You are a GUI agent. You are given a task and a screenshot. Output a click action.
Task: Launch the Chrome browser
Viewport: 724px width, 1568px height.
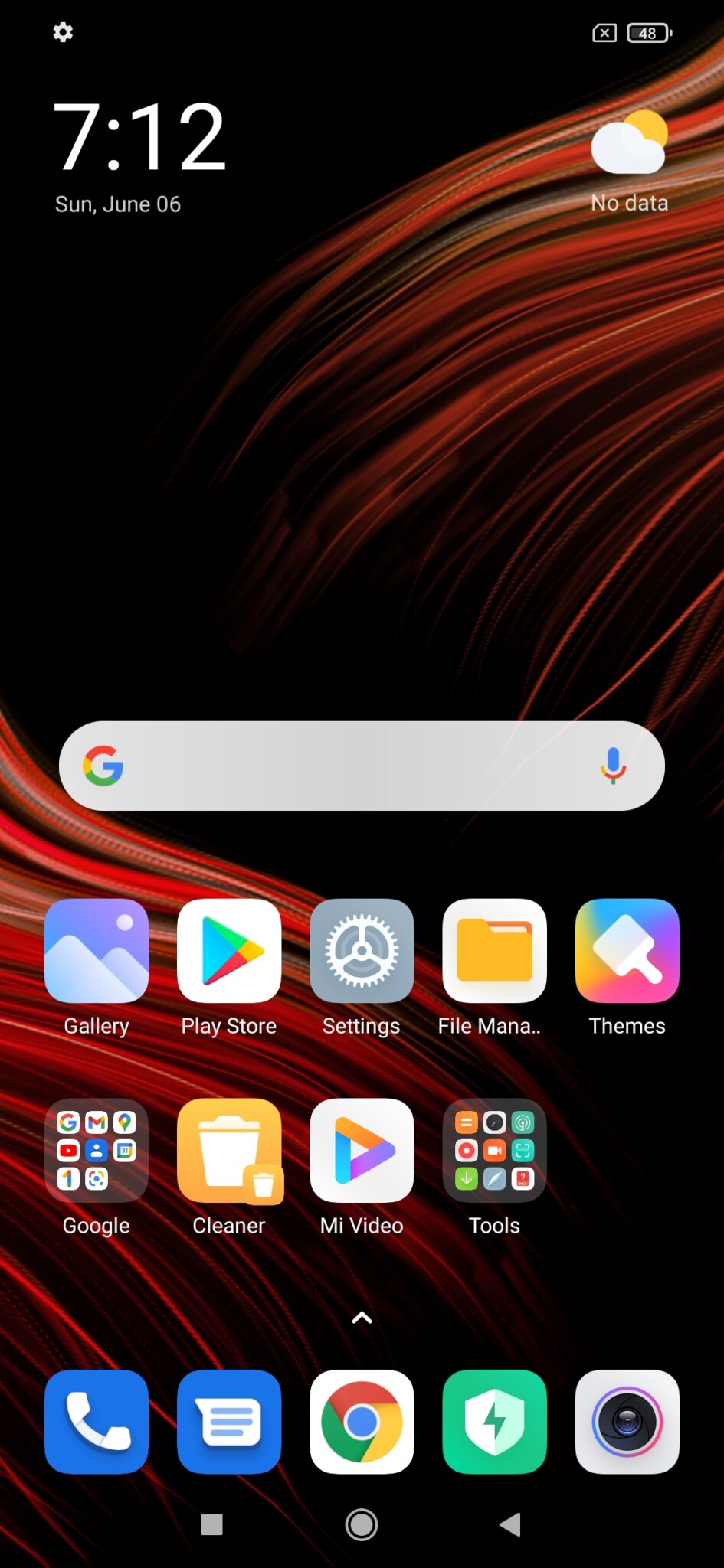coord(362,1422)
